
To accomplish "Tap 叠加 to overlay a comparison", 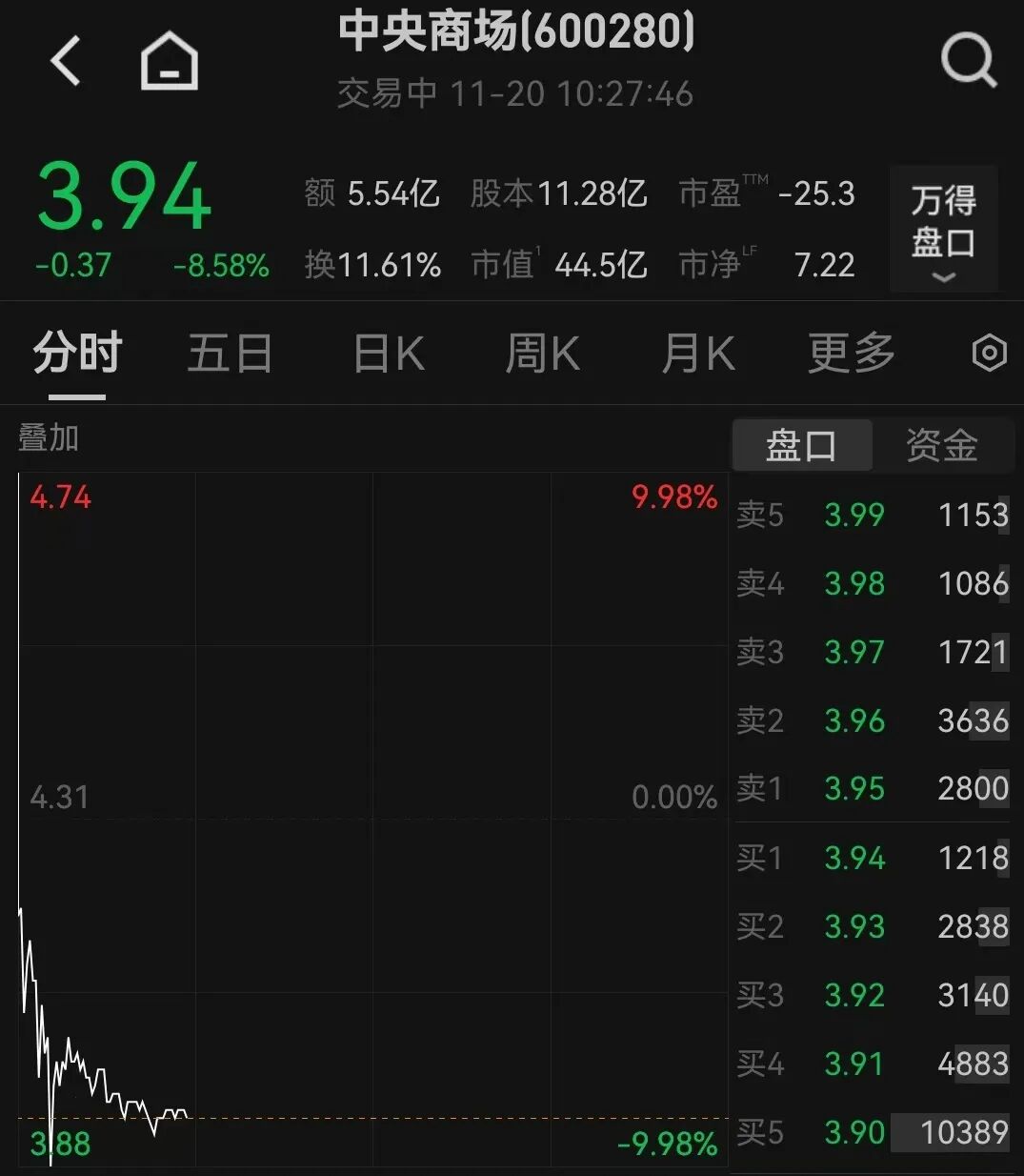I will [x=49, y=438].
